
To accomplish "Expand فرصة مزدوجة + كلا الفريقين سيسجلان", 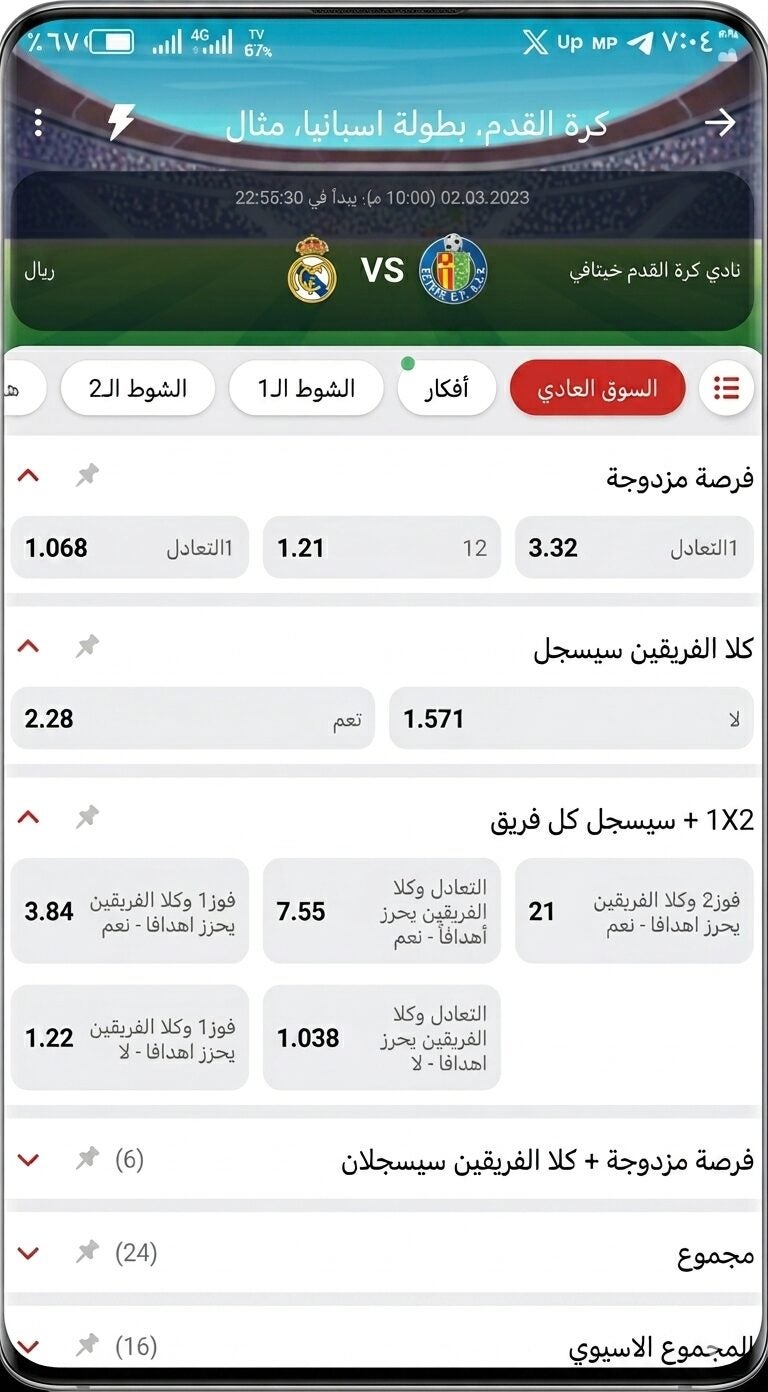I will pyautogui.click(x=28, y=1160).
